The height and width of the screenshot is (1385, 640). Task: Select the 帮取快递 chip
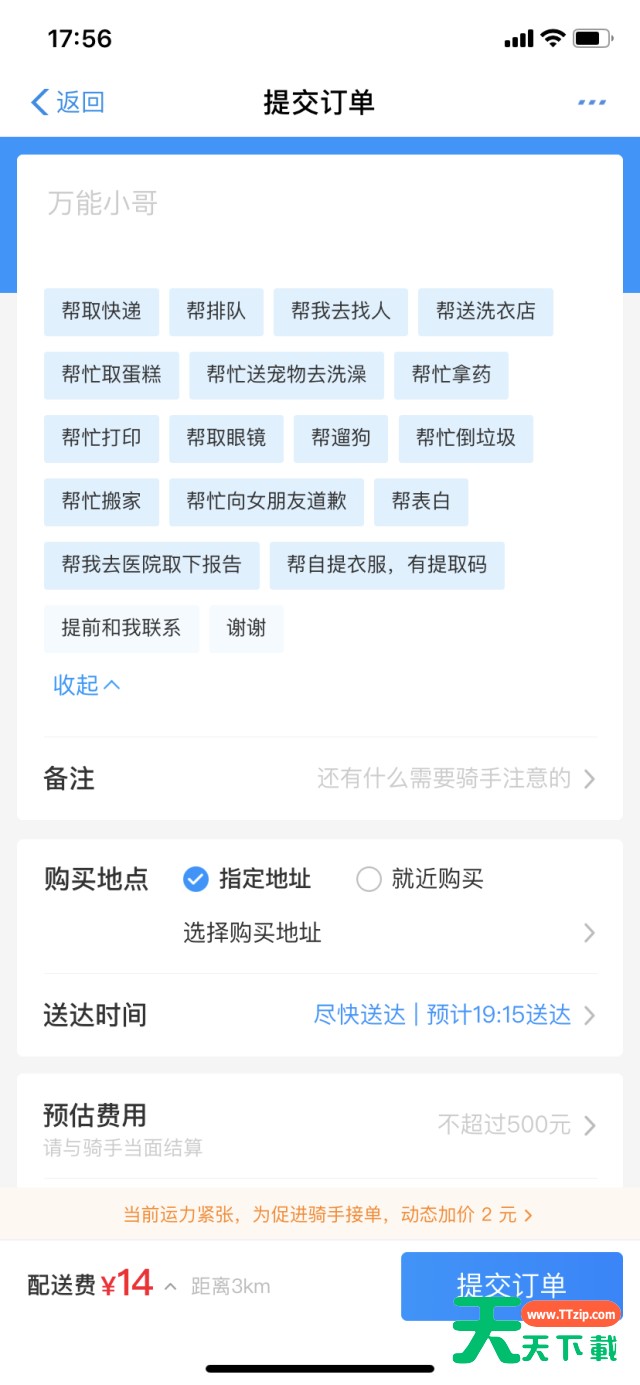click(101, 311)
